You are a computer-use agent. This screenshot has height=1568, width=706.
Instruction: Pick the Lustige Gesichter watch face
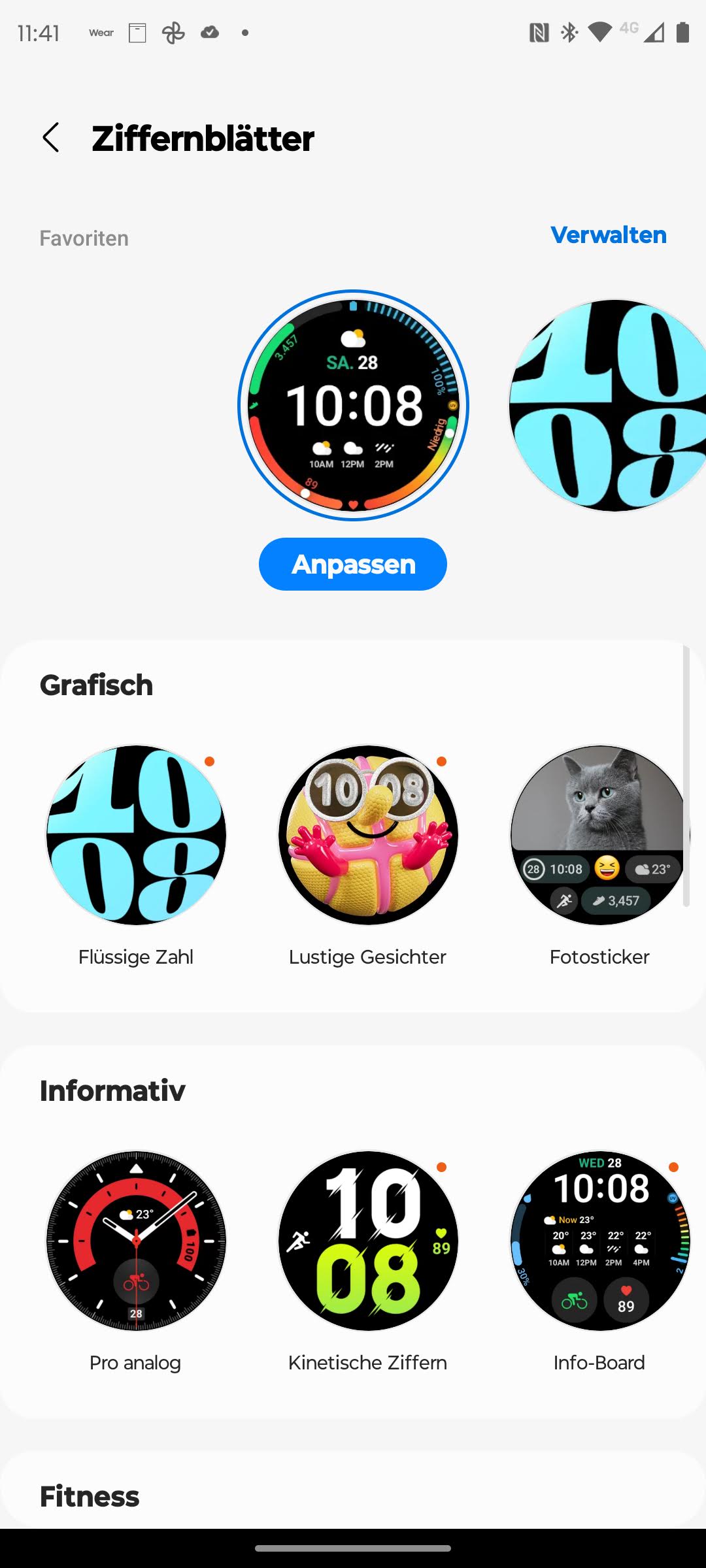click(368, 835)
